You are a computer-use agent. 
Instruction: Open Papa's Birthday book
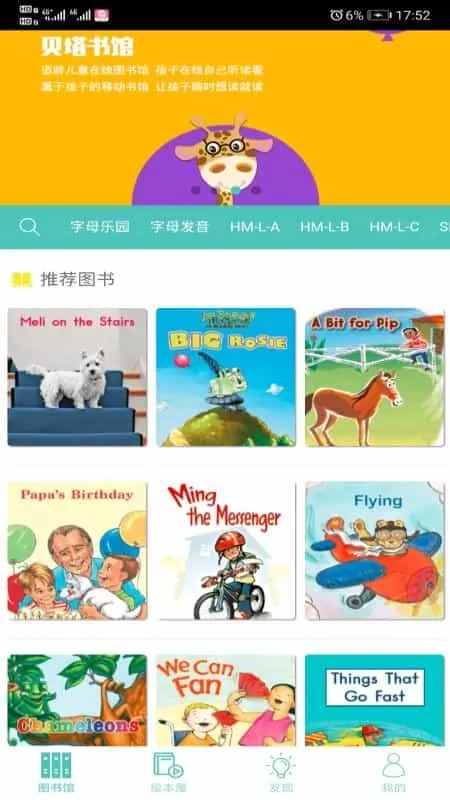click(x=77, y=551)
